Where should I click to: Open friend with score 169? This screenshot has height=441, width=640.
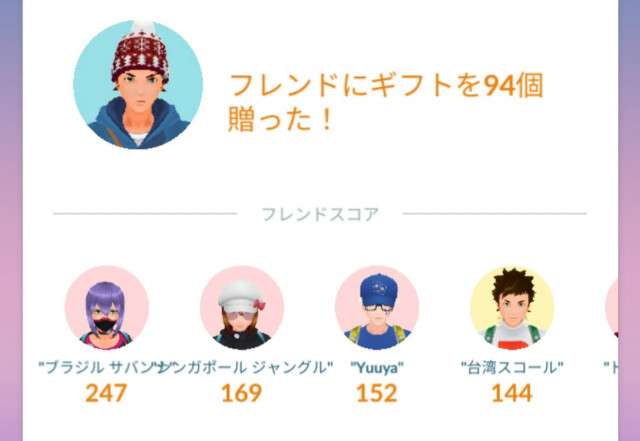[x=241, y=308]
